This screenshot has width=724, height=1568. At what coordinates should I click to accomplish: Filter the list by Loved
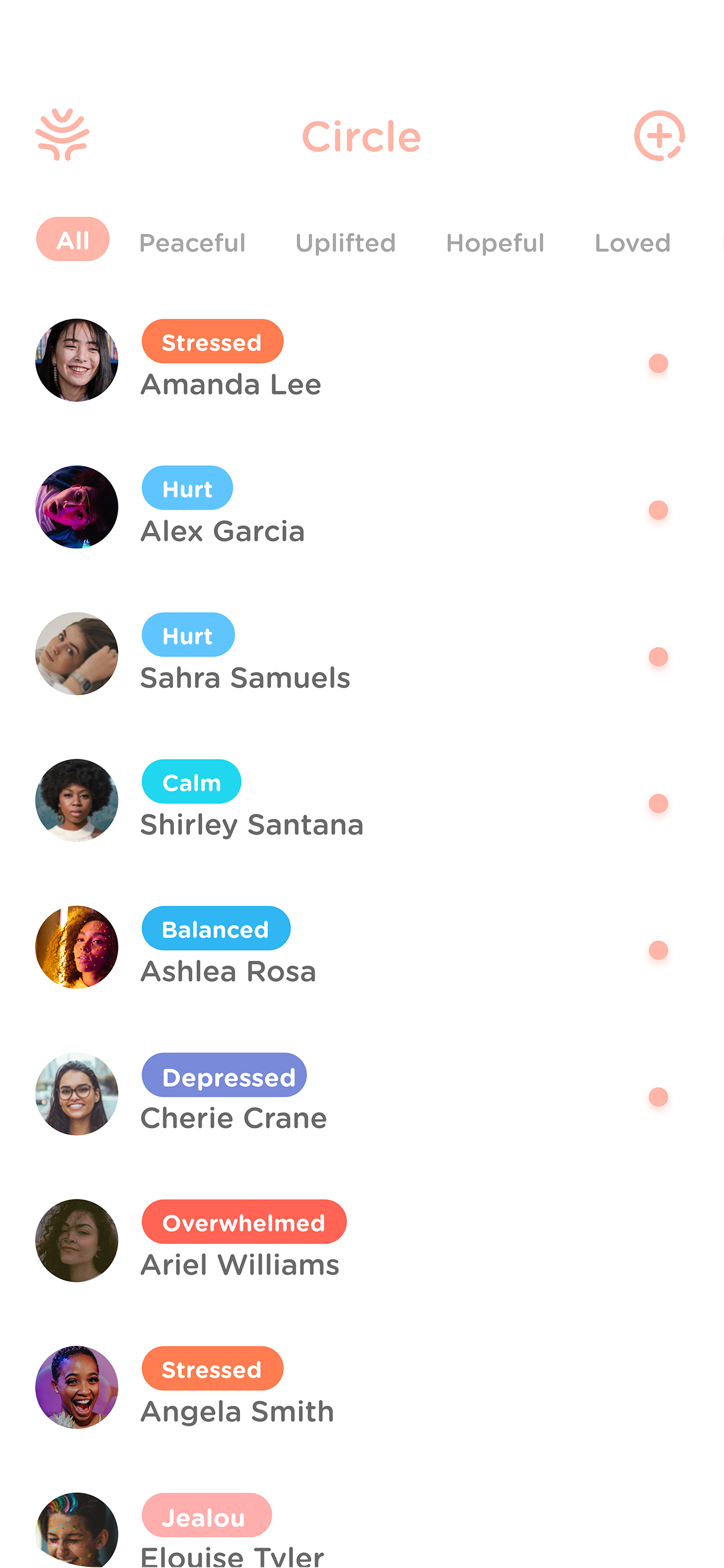tap(632, 243)
